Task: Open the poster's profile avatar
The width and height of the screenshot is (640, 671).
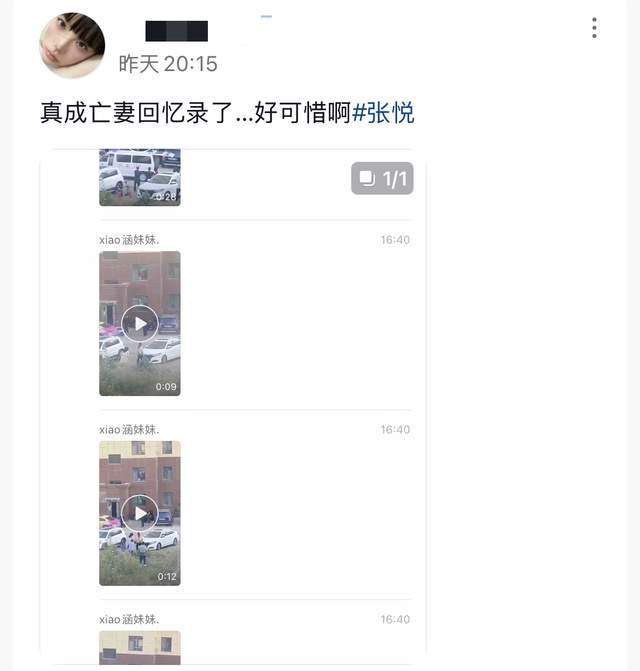Action: 72,46
